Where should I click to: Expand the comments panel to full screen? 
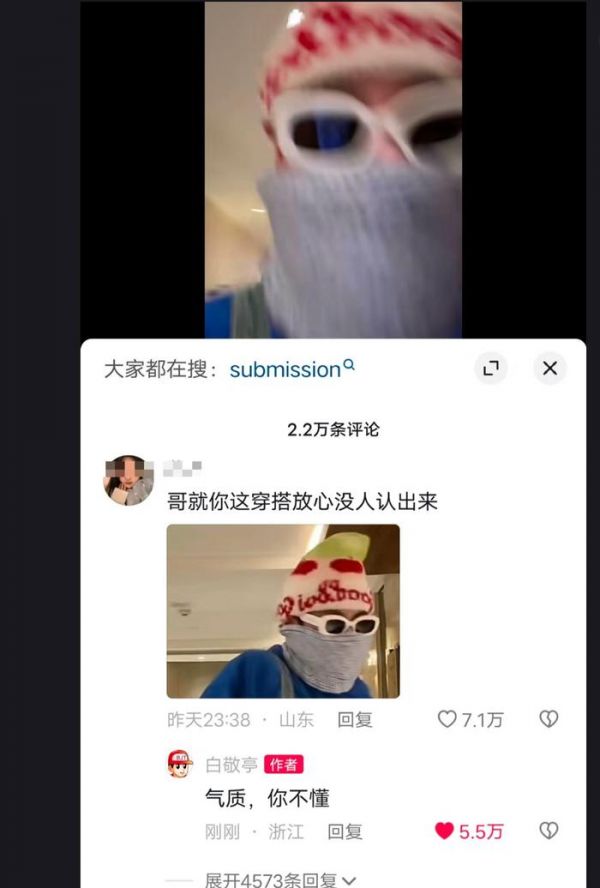[x=490, y=368]
